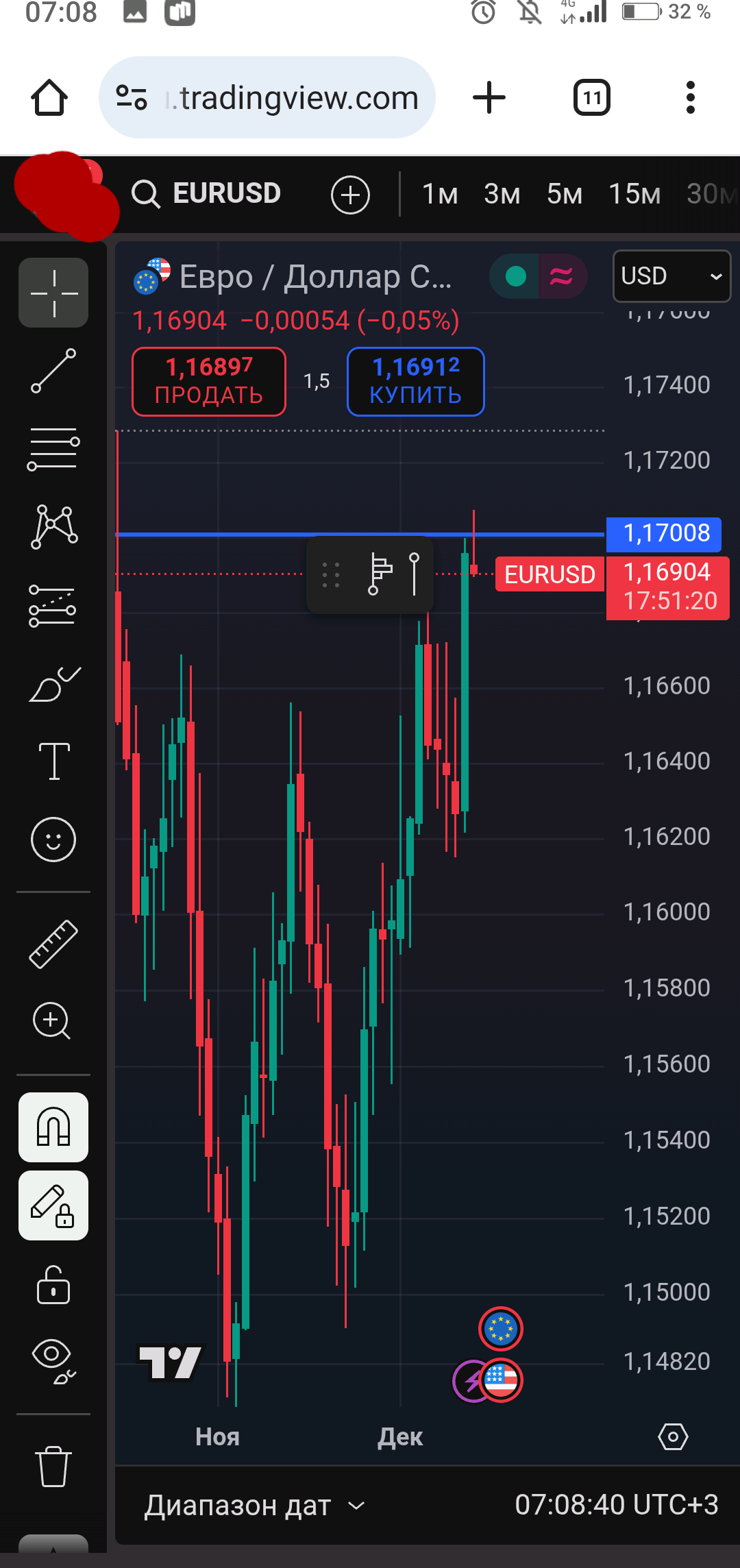Select the trend line drawing tool
The image size is (740, 1568).
point(53,371)
